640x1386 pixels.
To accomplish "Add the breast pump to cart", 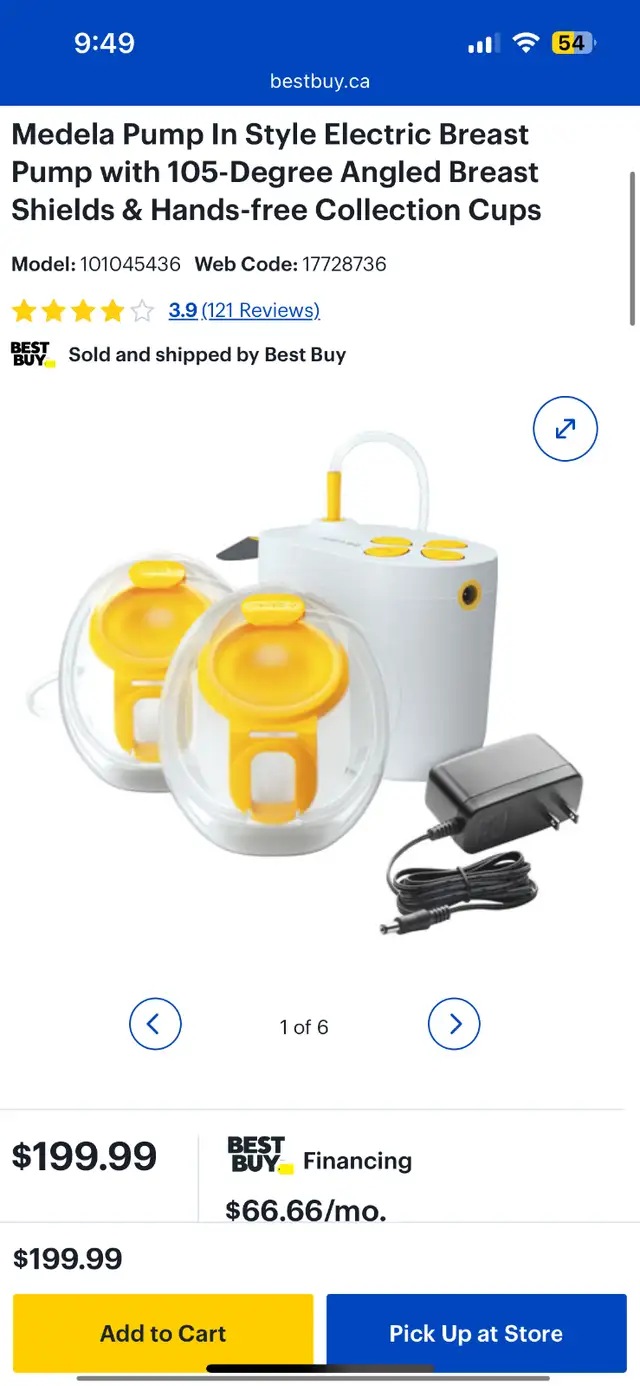I will pyautogui.click(x=163, y=1333).
